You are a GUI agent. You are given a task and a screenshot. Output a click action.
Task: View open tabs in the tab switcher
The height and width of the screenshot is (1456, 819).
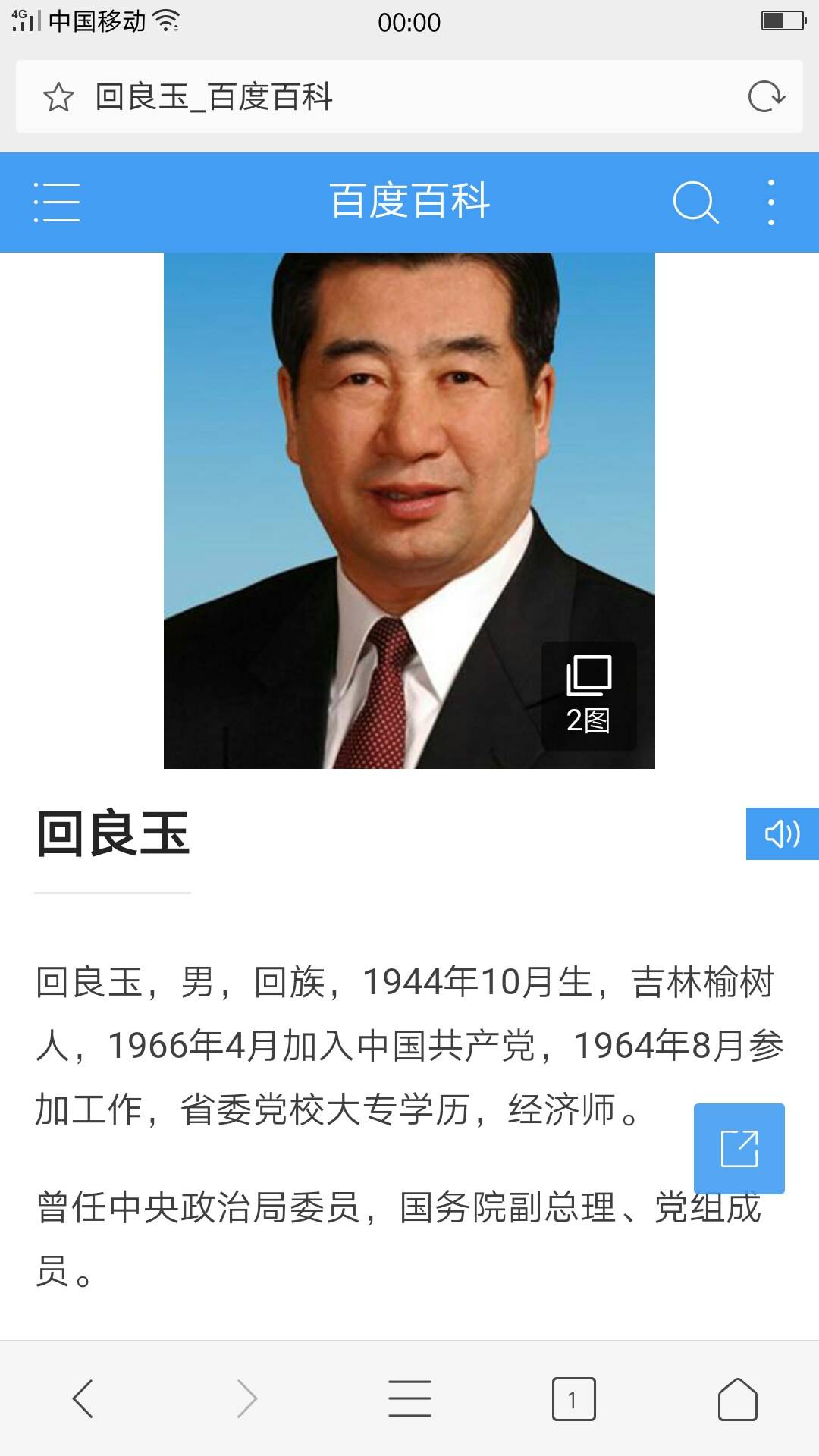[x=573, y=1398]
